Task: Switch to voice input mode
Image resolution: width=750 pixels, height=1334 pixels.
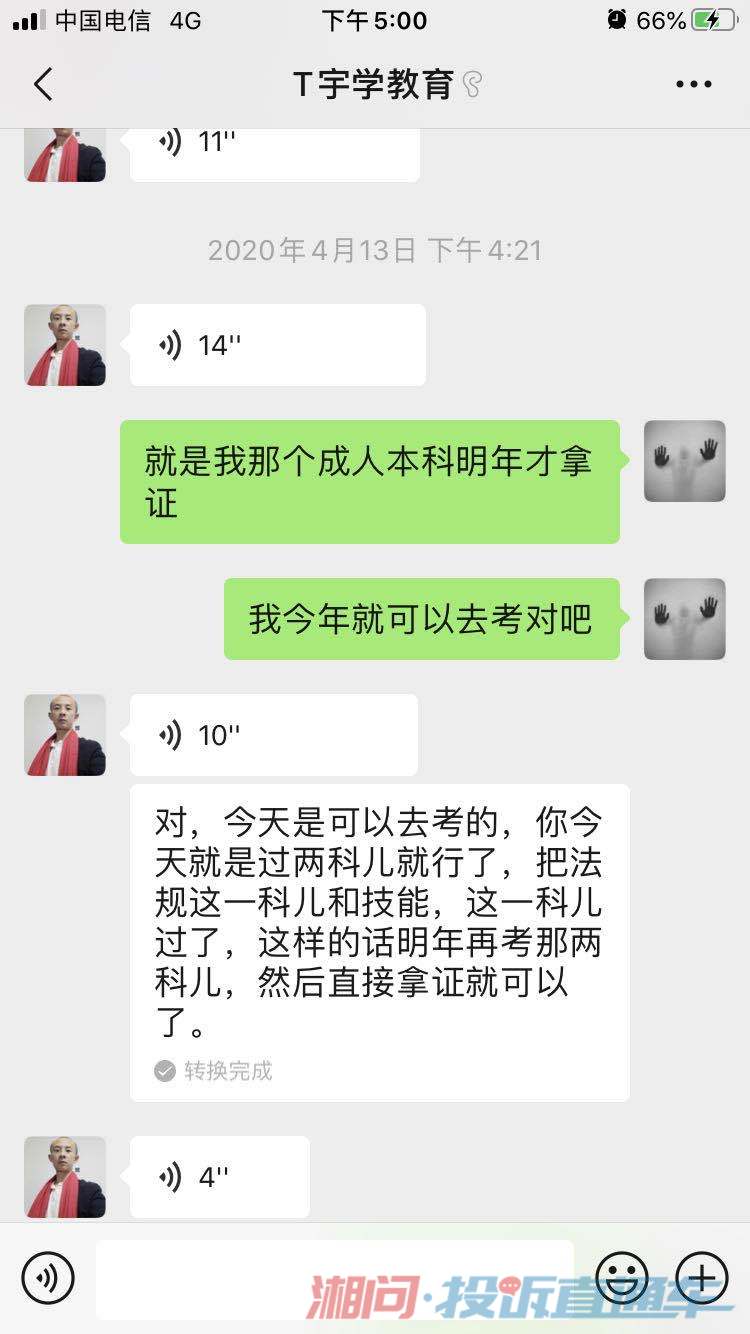Action: 48,1277
